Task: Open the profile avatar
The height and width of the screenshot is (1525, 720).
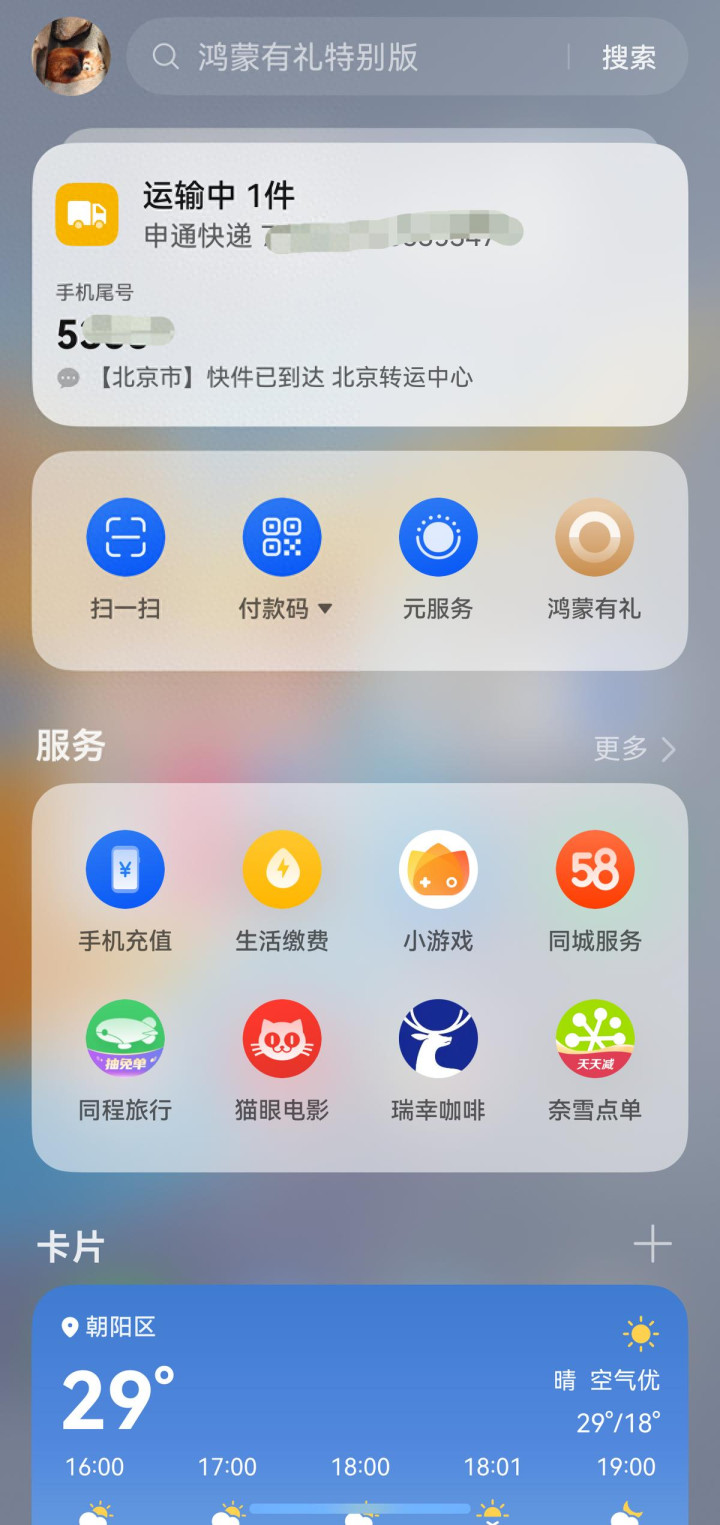Action: [x=71, y=57]
